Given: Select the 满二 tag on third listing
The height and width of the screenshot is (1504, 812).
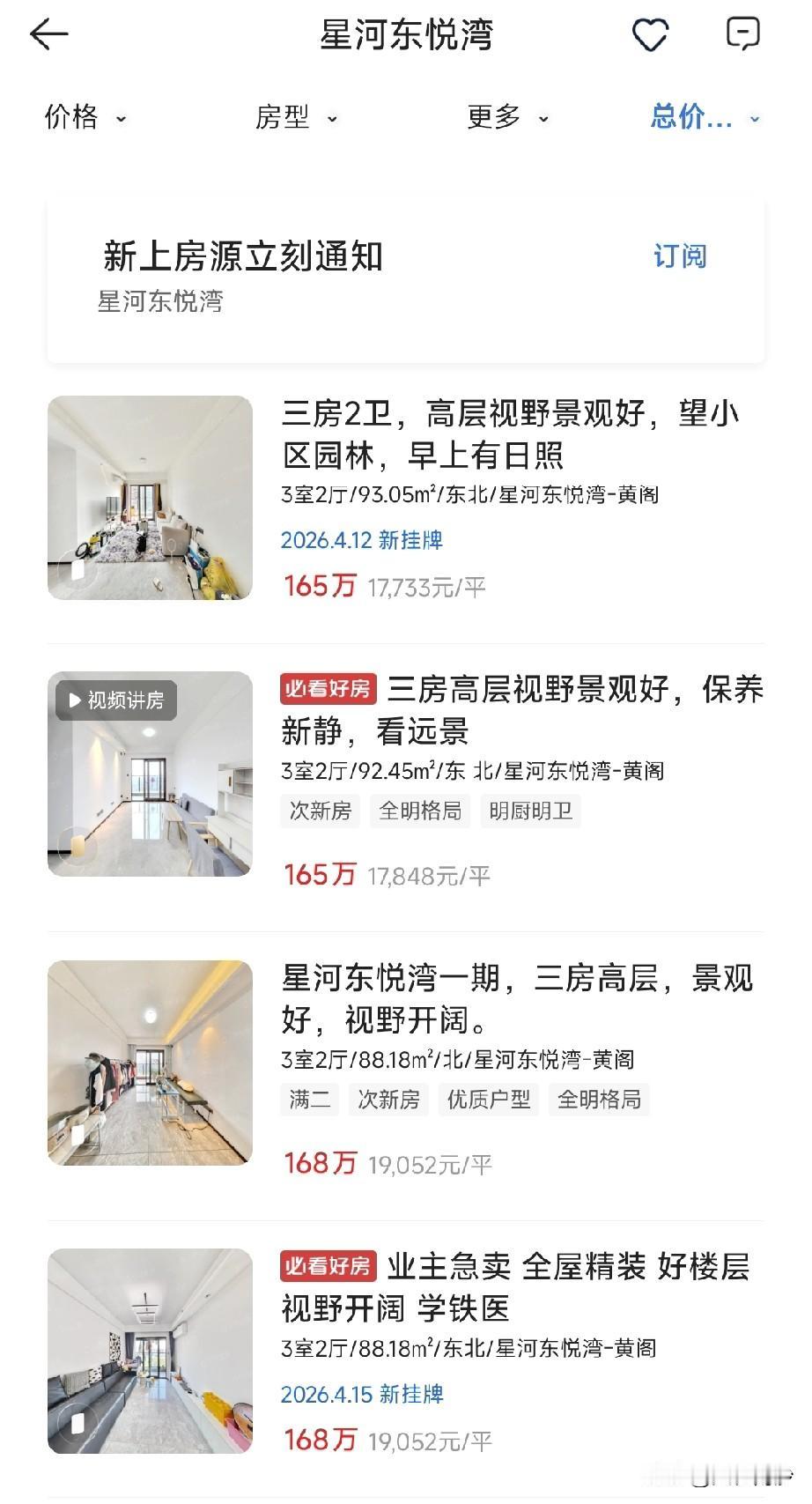Looking at the screenshot, I should click(x=309, y=1100).
